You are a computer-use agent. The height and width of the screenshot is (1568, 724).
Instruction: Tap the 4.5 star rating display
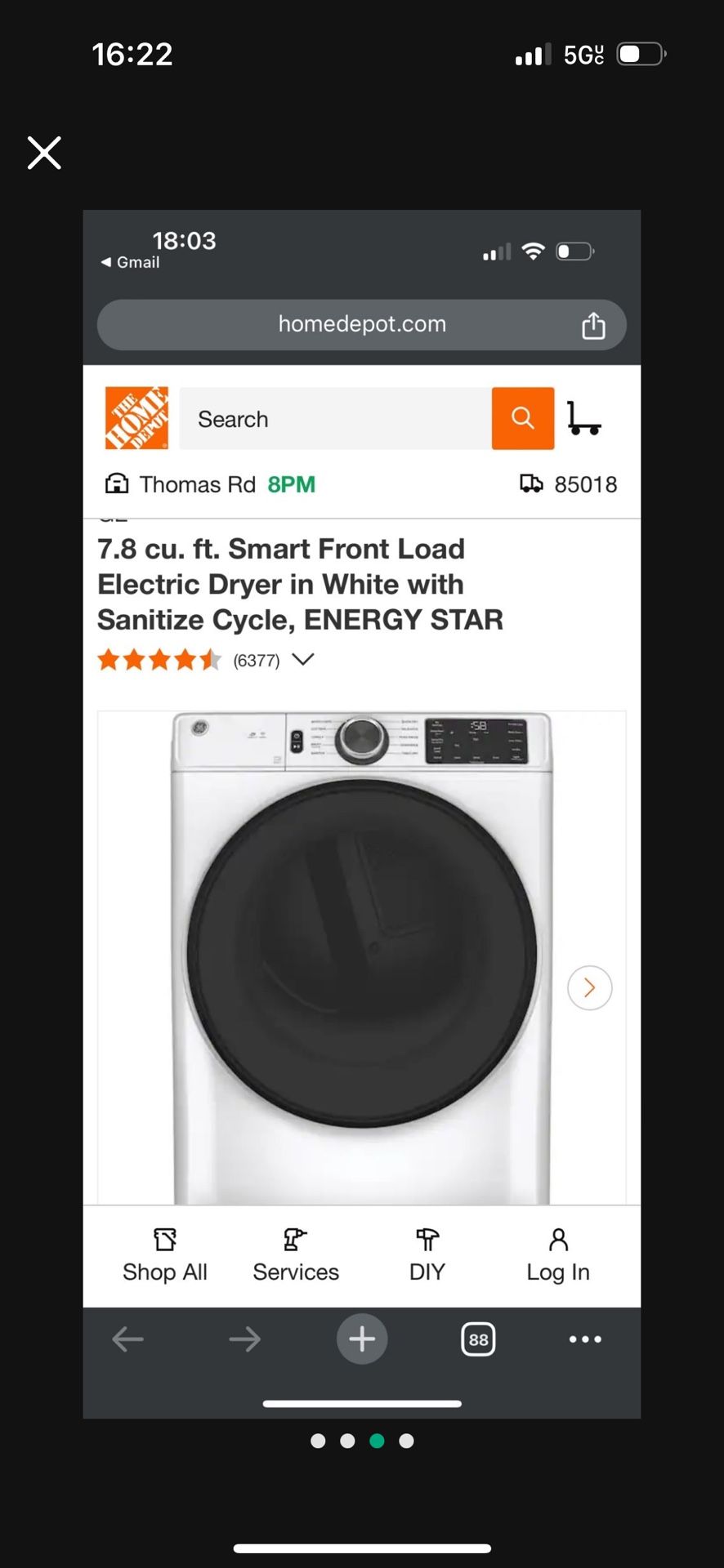(x=159, y=659)
